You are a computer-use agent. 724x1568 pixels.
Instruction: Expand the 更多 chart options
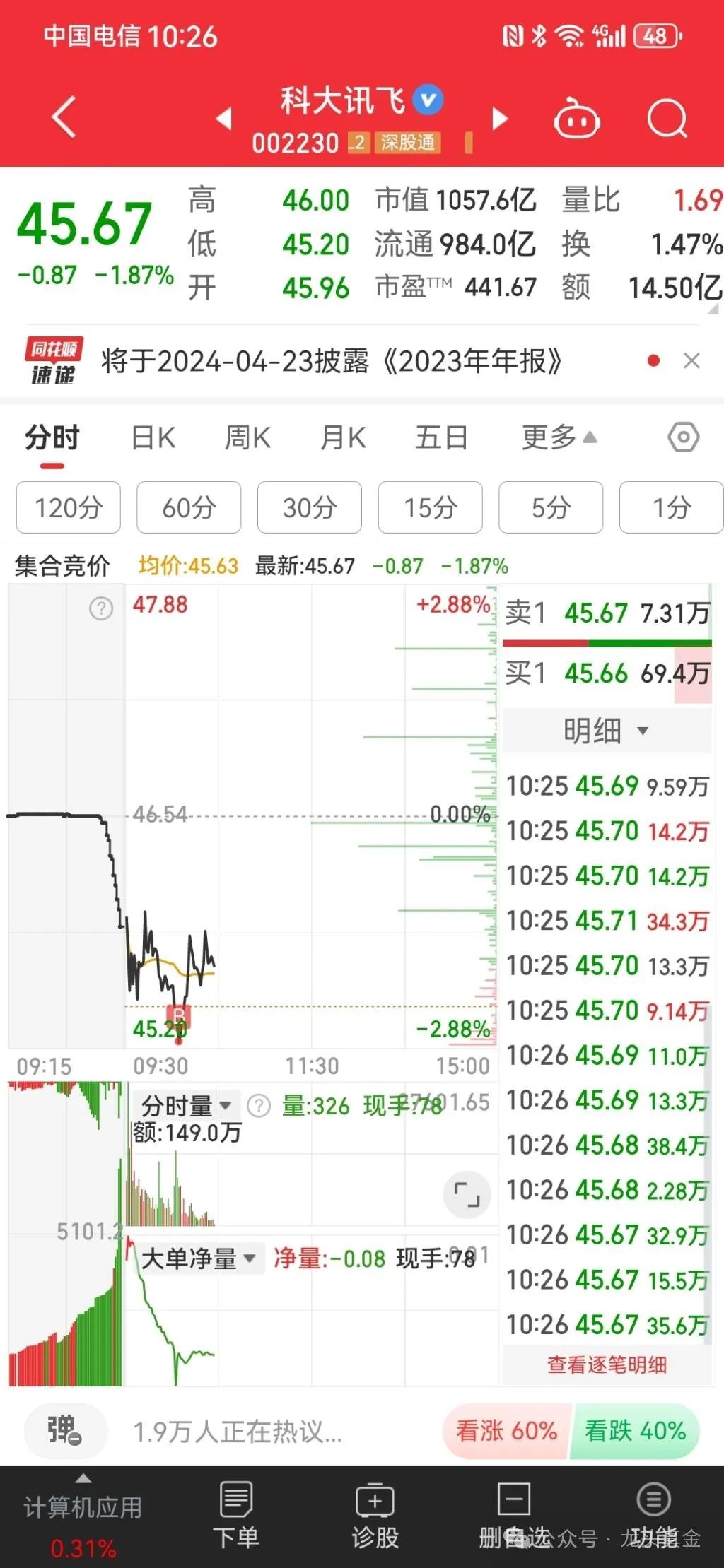tap(559, 438)
